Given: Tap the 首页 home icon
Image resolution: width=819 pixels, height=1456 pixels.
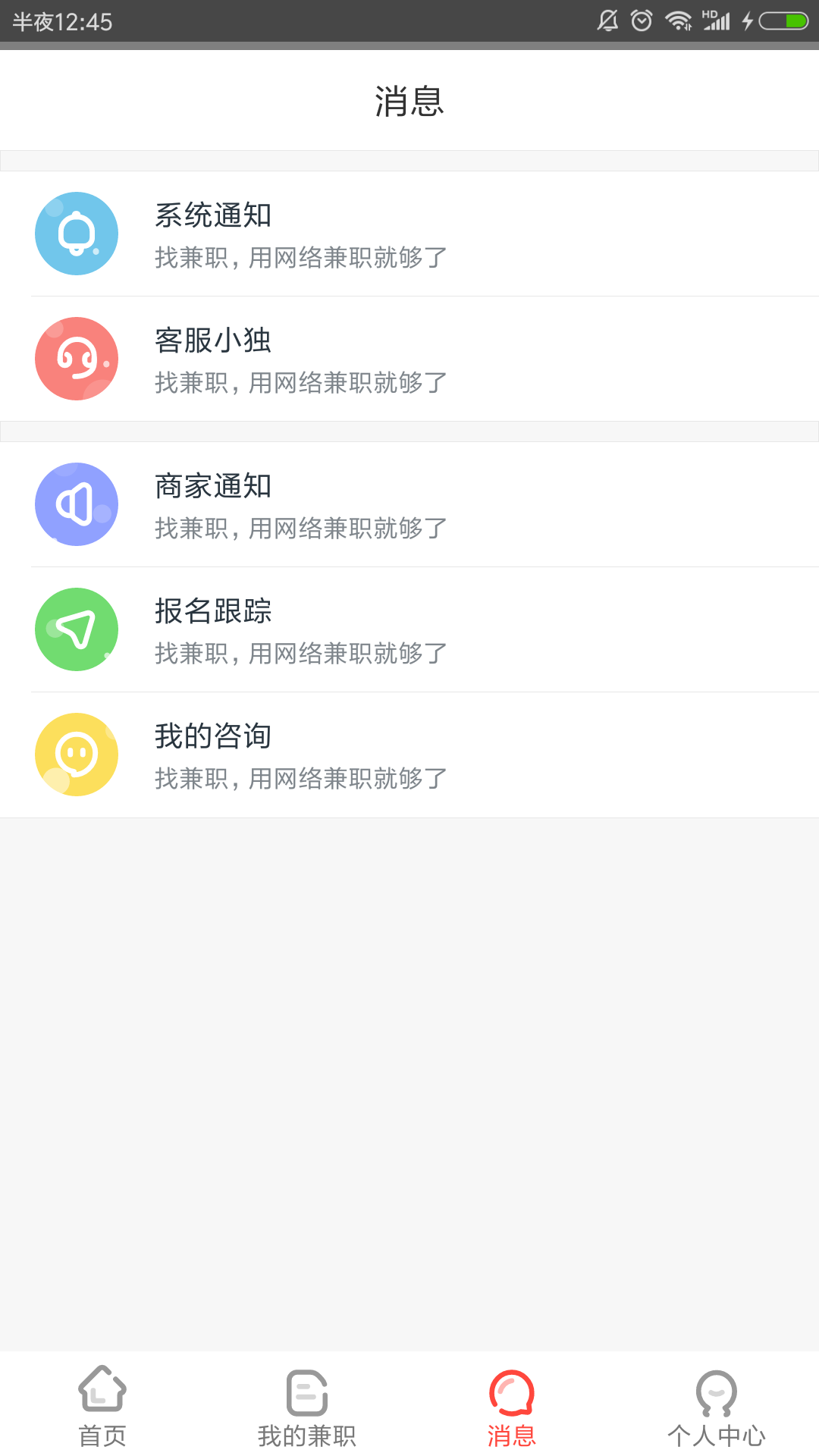Looking at the screenshot, I should (102, 1398).
